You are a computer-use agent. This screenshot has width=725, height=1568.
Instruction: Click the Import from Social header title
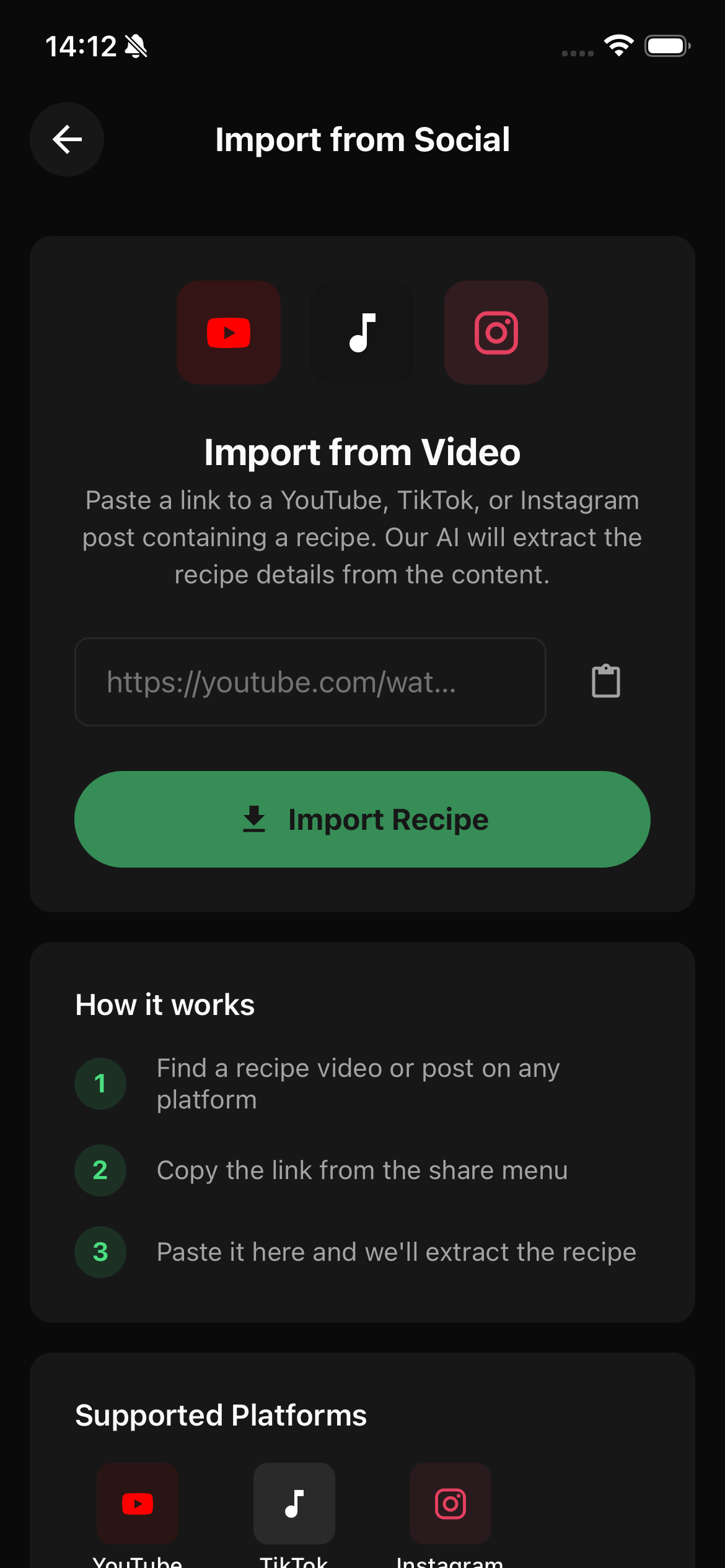pos(362,139)
